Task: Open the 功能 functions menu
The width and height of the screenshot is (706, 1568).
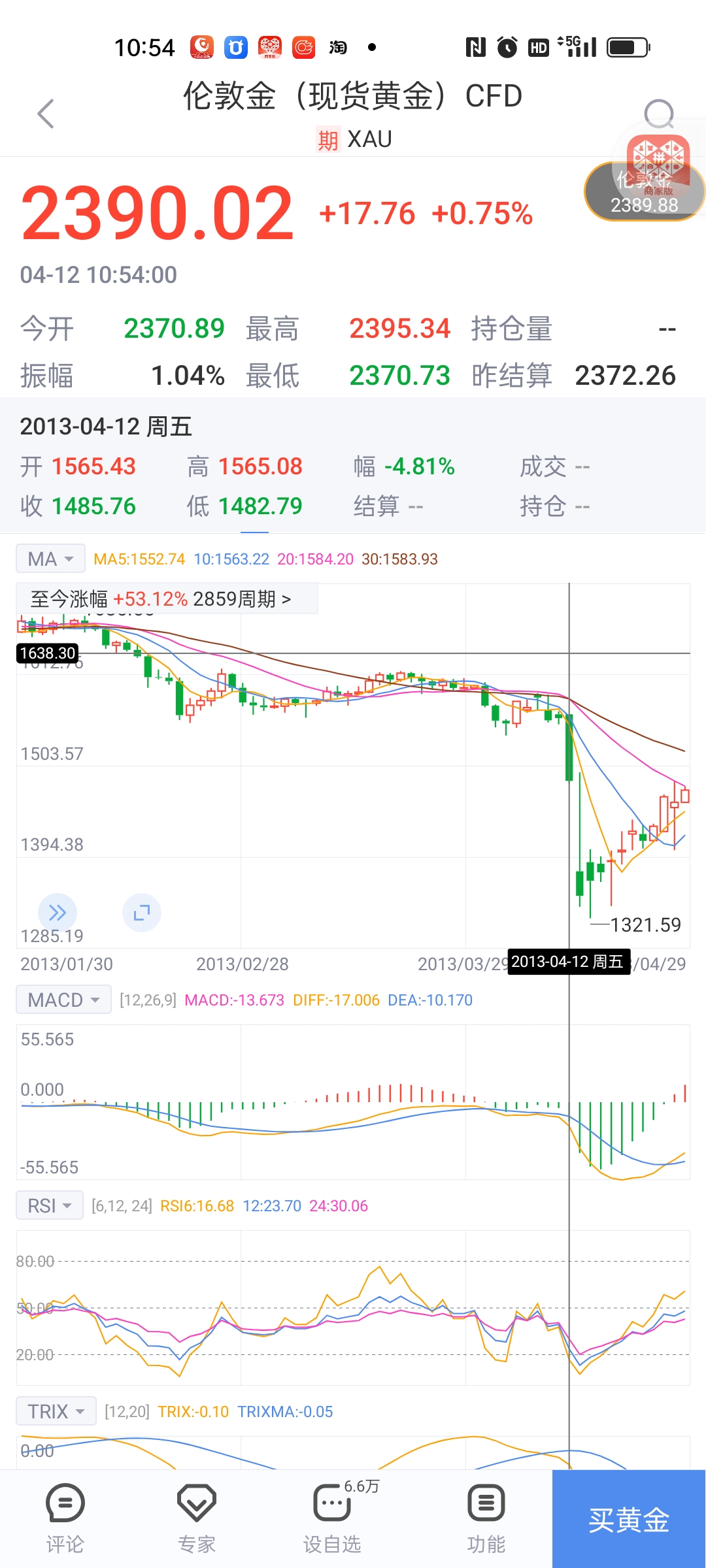Action: pos(486,1519)
